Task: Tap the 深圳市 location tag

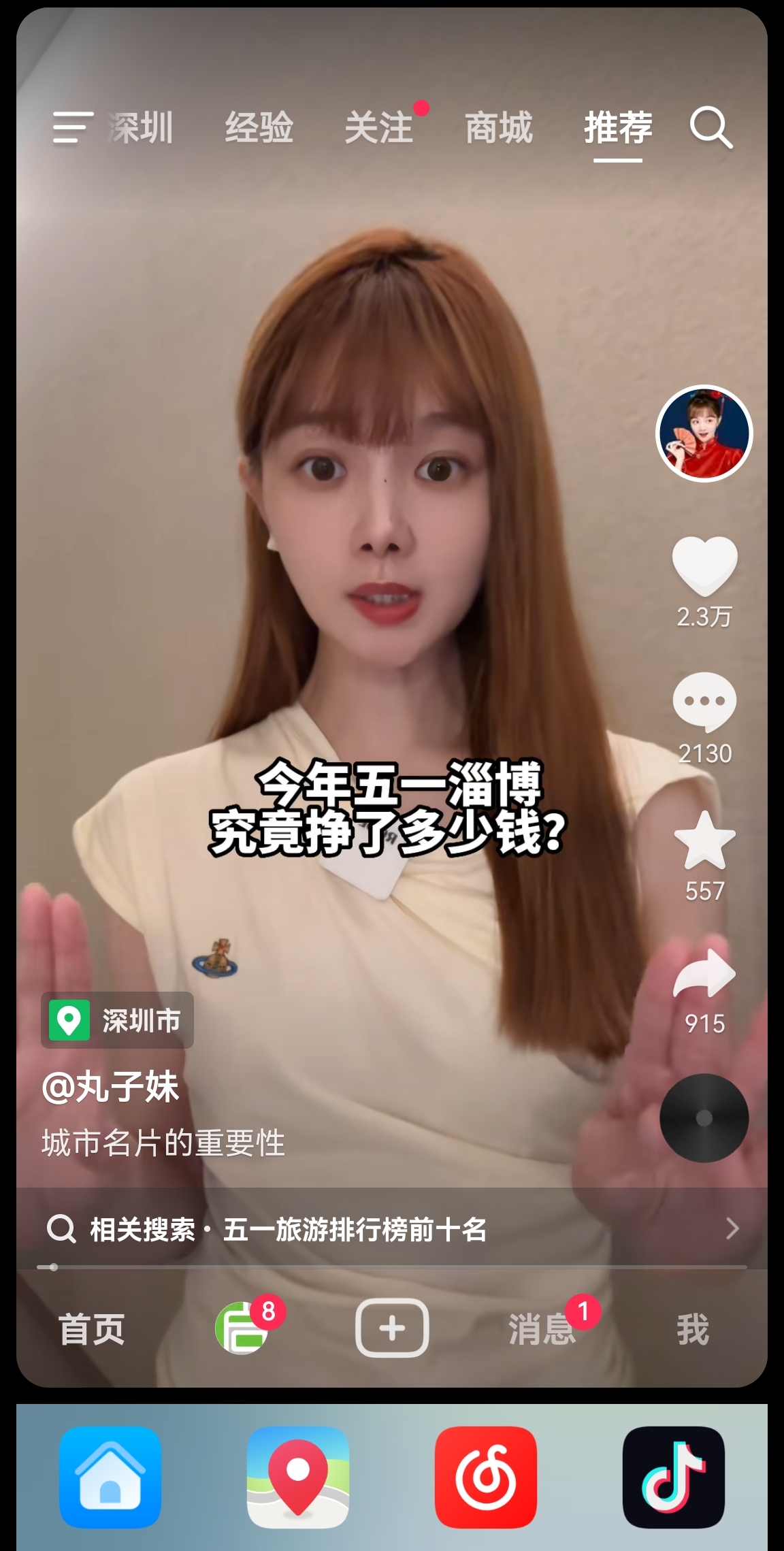Action: click(118, 1020)
